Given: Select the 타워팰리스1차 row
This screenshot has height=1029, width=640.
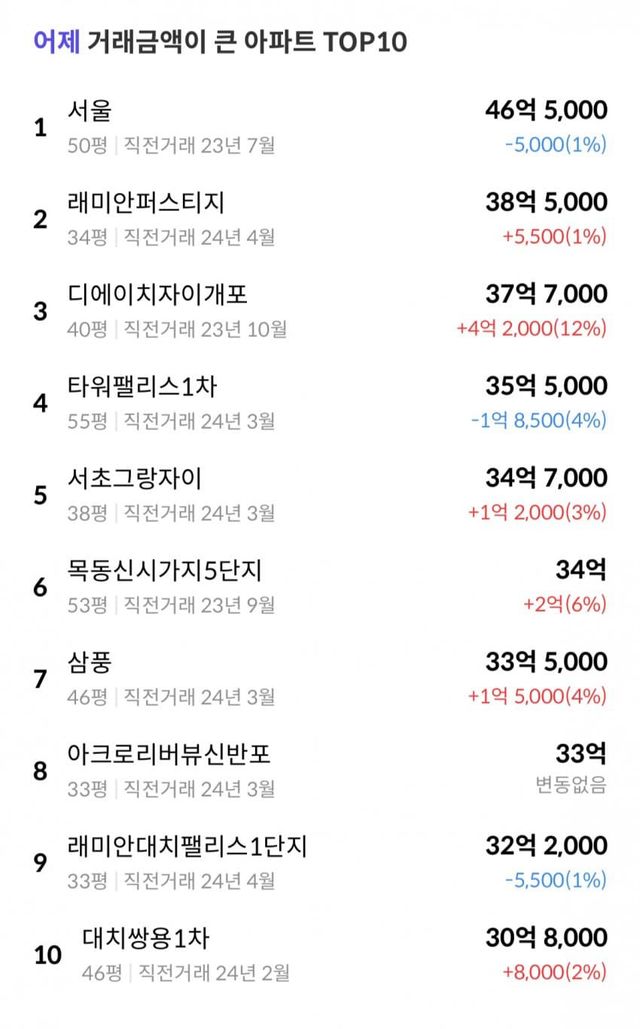Looking at the screenshot, I should [x=320, y=403].
